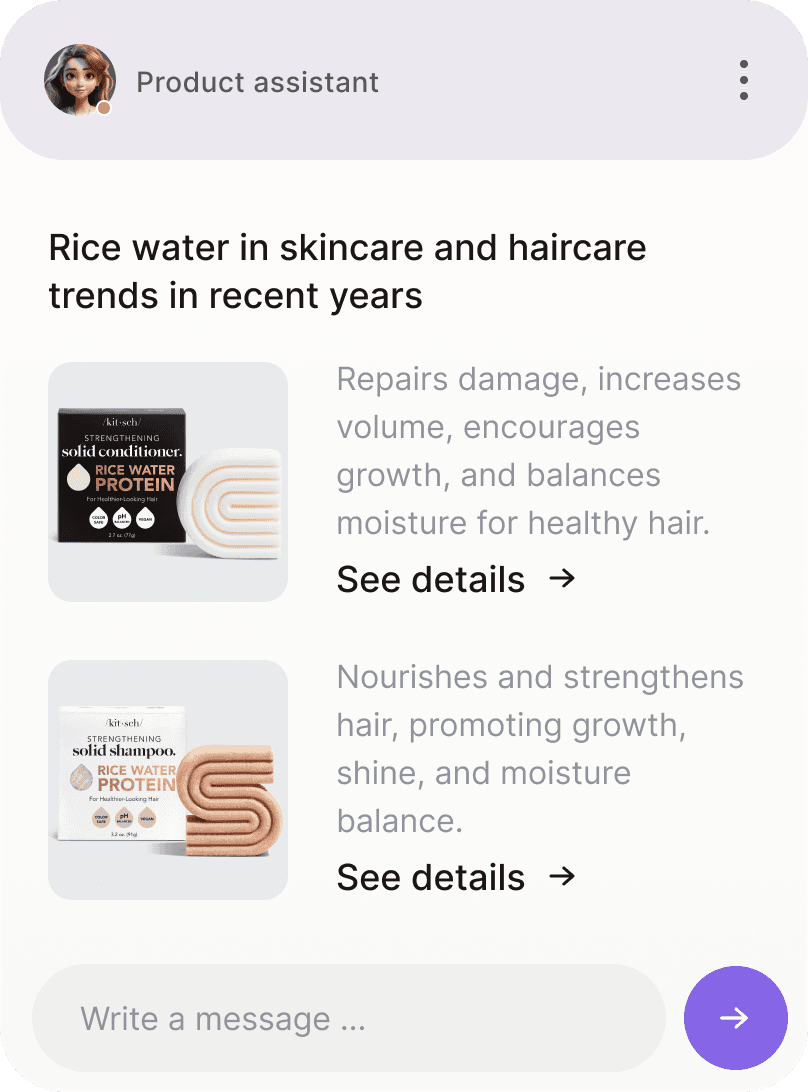Click the kebab menu in the header
The width and height of the screenshot is (808, 1092).
pyautogui.click(x=743, y=82)
